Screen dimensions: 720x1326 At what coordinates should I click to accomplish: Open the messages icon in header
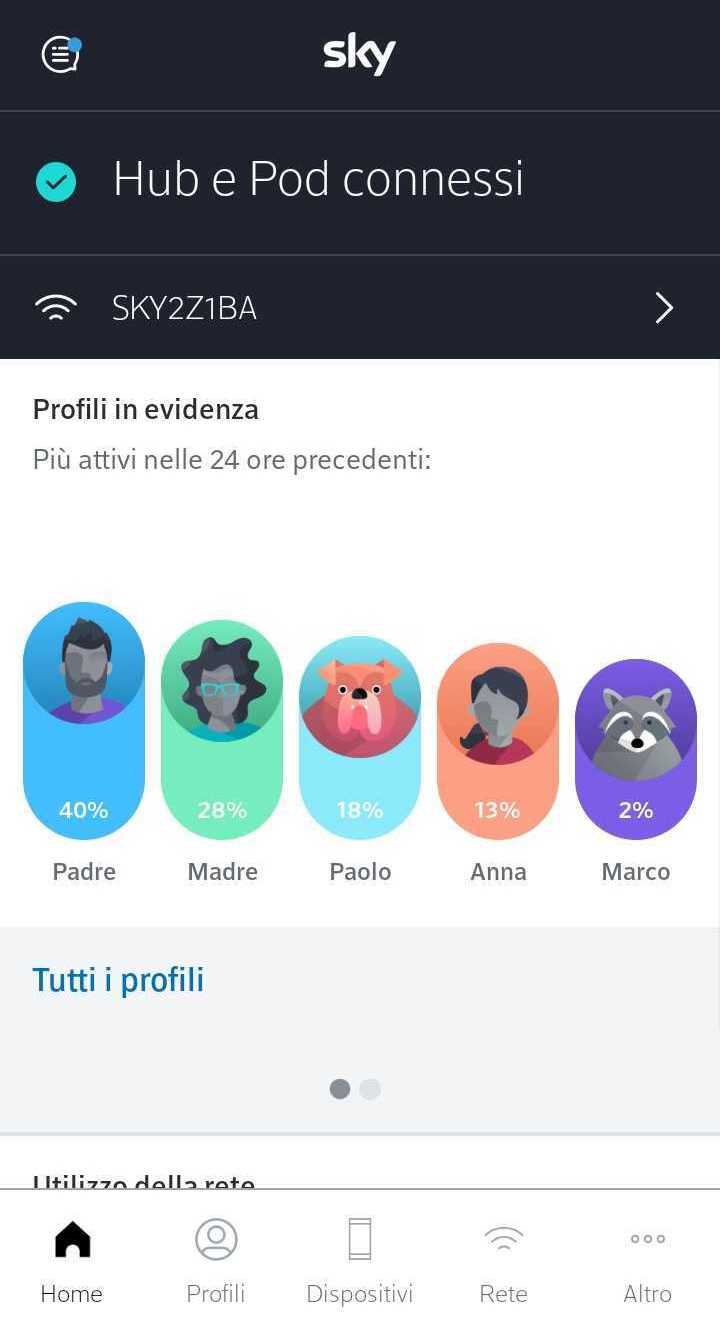coord(61,54)
